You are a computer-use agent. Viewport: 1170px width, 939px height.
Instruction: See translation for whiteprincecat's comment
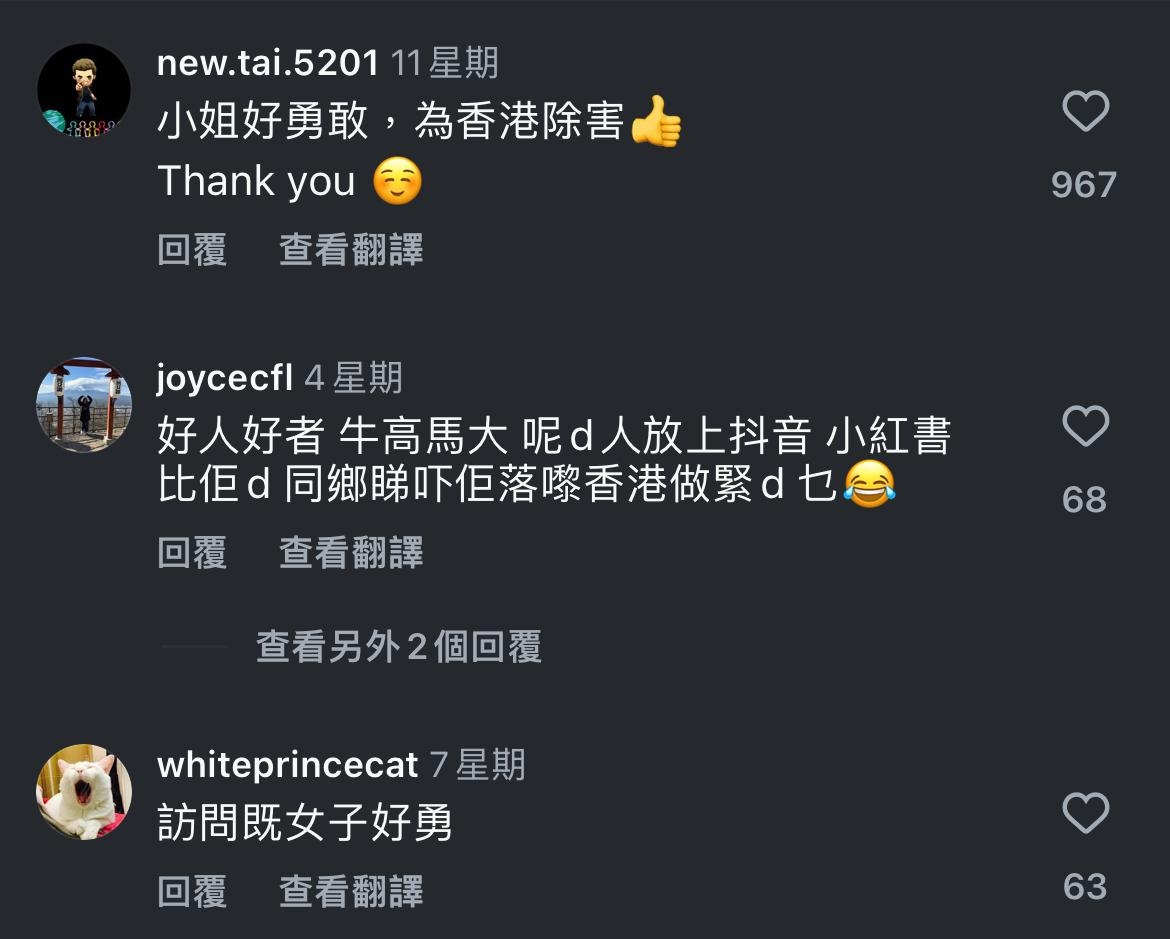(351, 891)
